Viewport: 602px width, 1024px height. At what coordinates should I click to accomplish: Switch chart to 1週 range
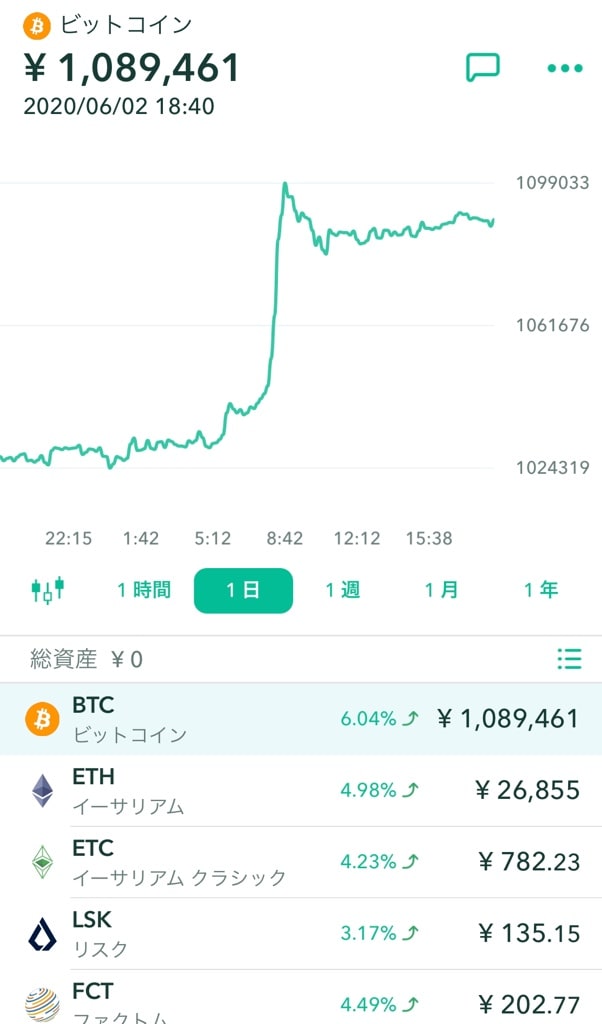(343, 590)
